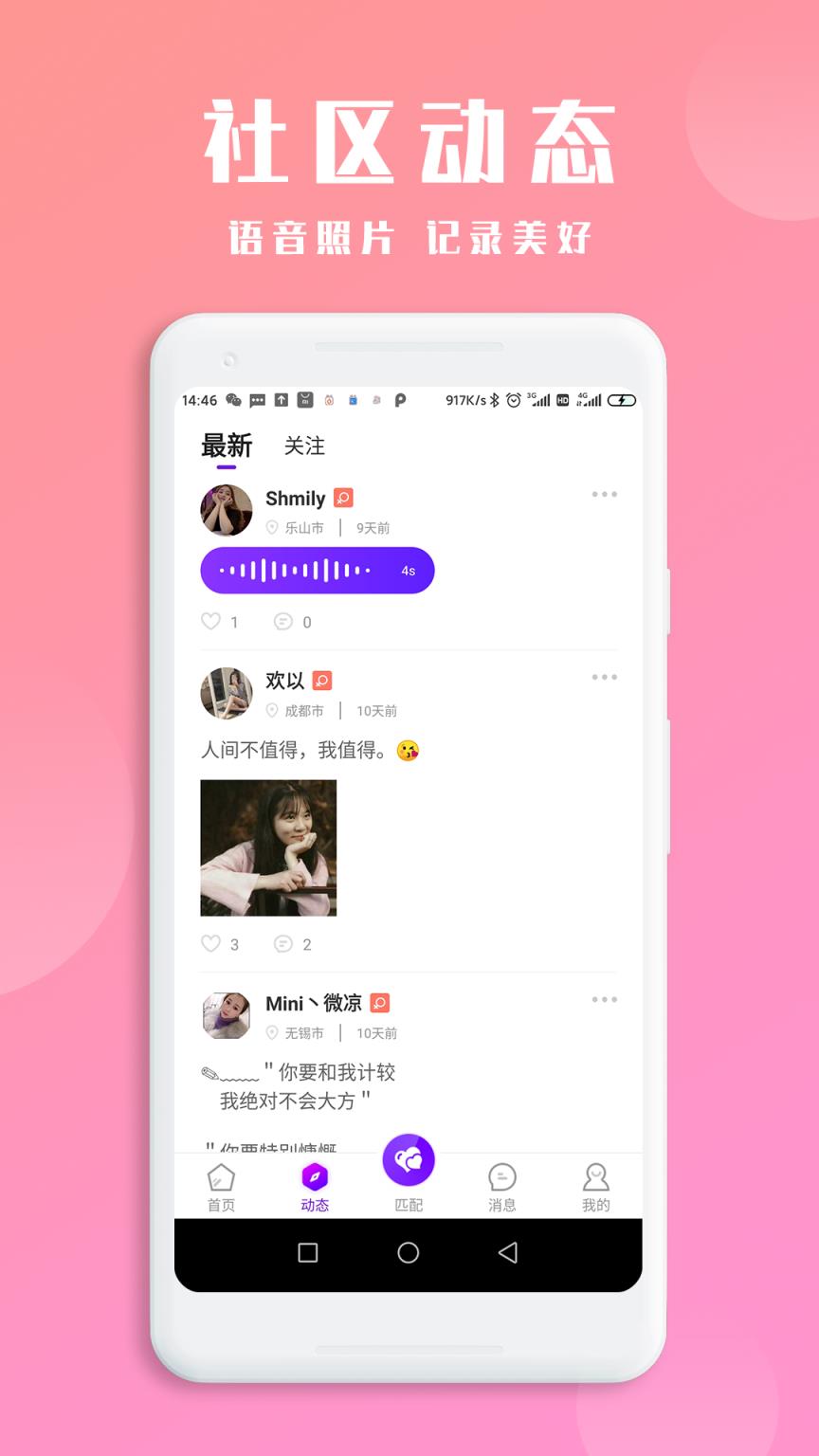
Task: Tap the orange badge next to Shmily's name
Action: pos(344,498)
